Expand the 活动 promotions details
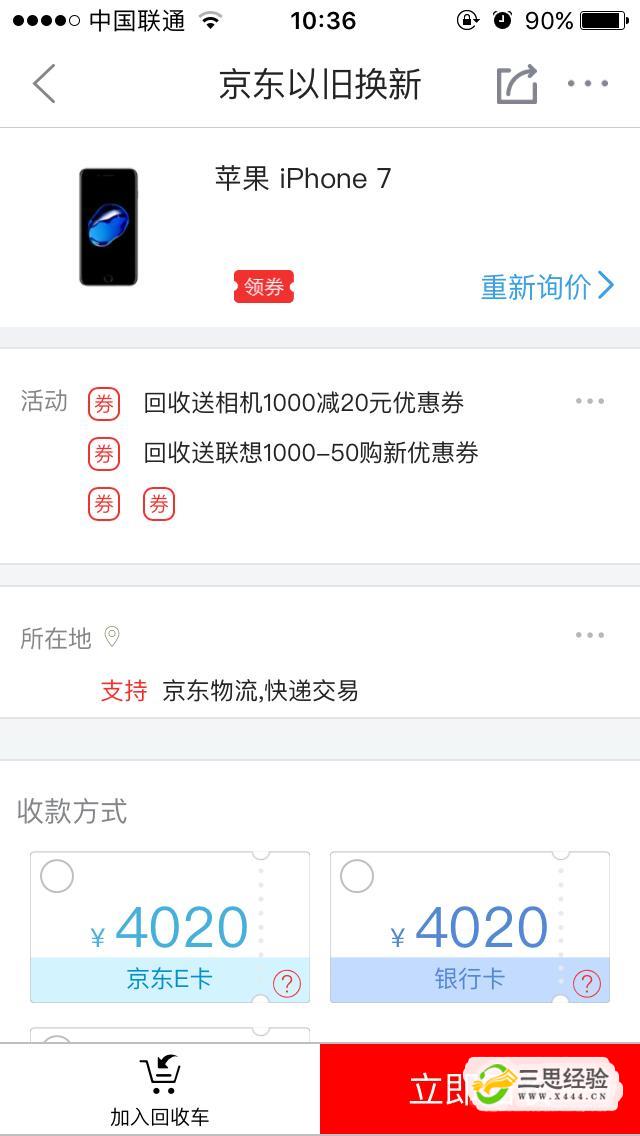Image resolution: width=640 pixels, height=1136 pixels. (x=589, y=402)
